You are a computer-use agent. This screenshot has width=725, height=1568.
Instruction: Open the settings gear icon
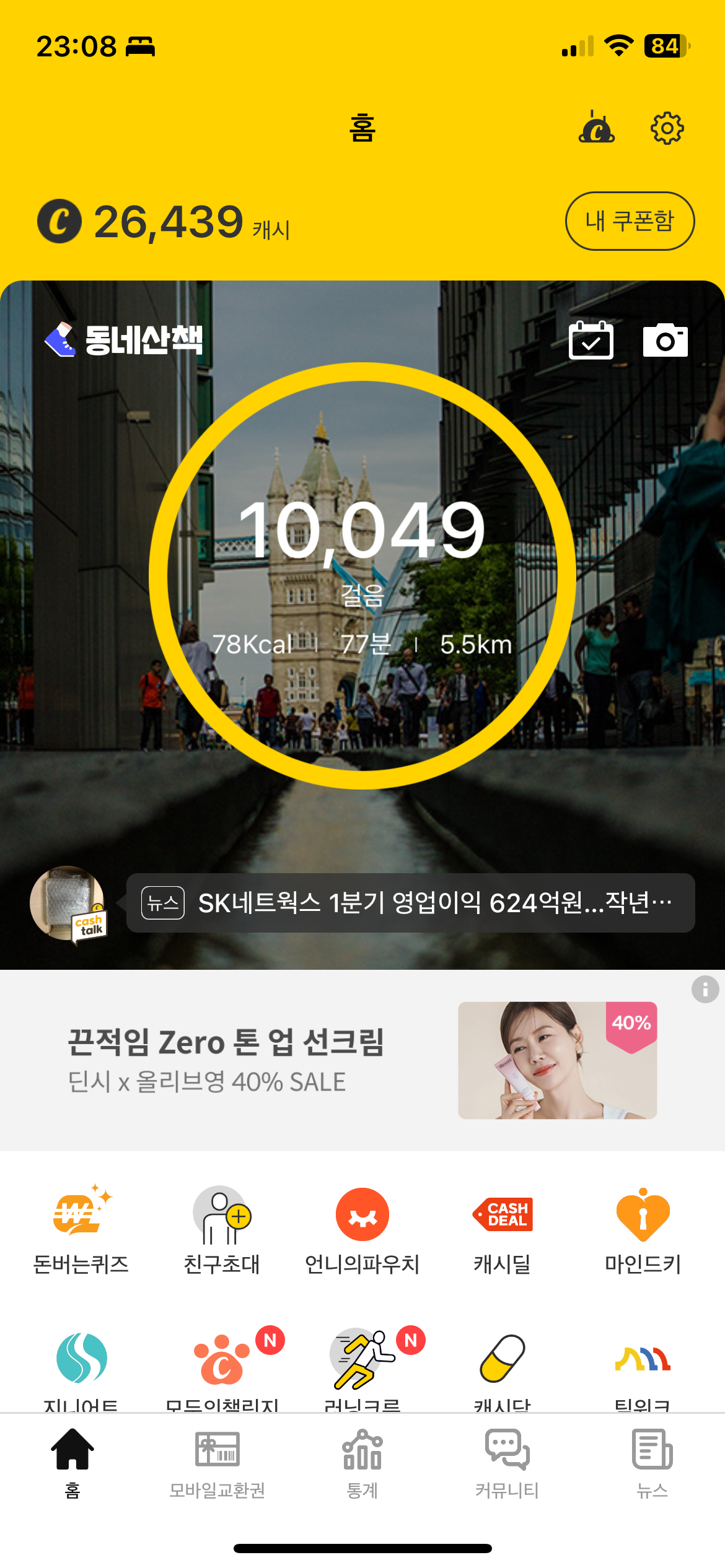point(667,128)
